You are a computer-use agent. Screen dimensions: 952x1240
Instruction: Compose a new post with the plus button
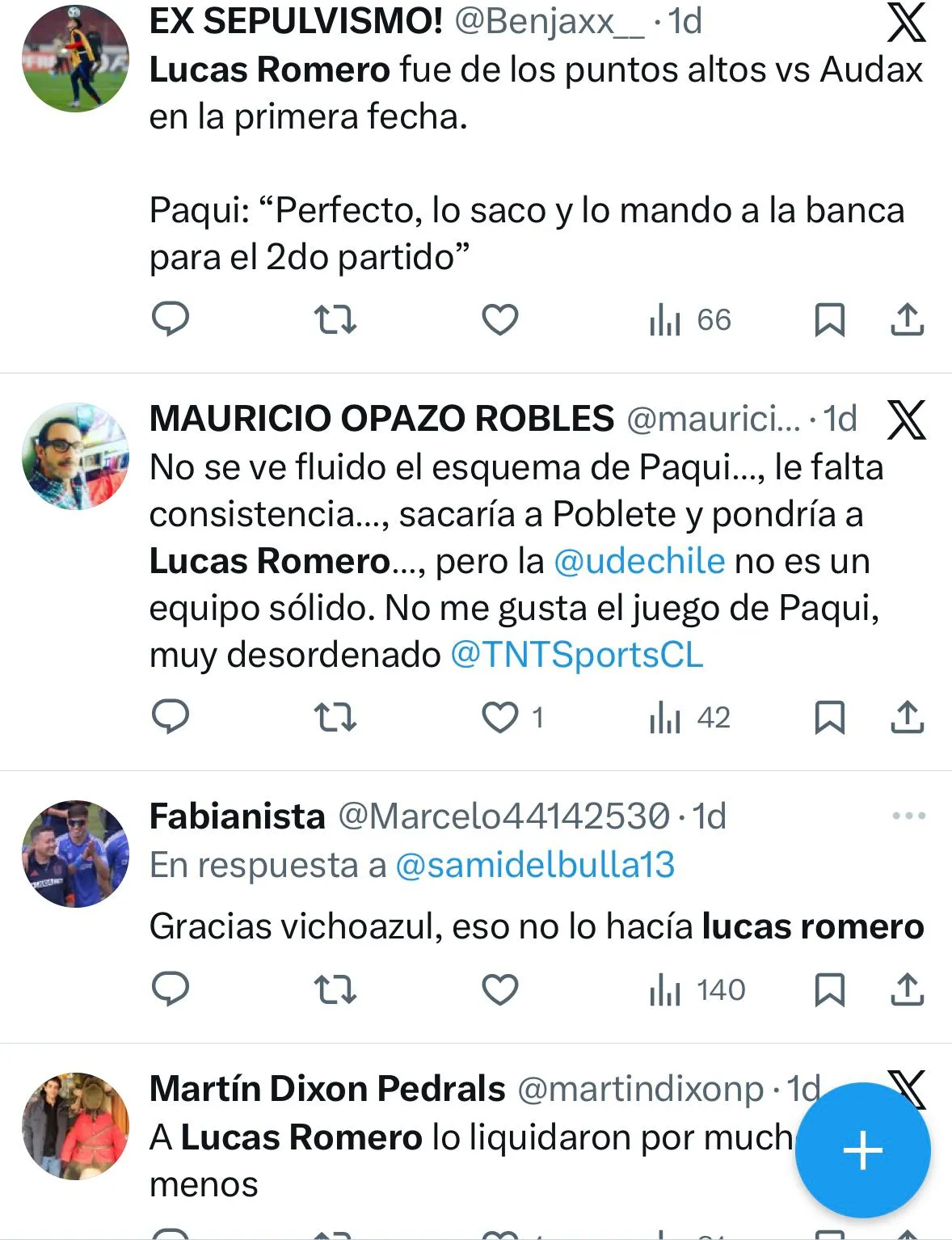[862, 1149]
